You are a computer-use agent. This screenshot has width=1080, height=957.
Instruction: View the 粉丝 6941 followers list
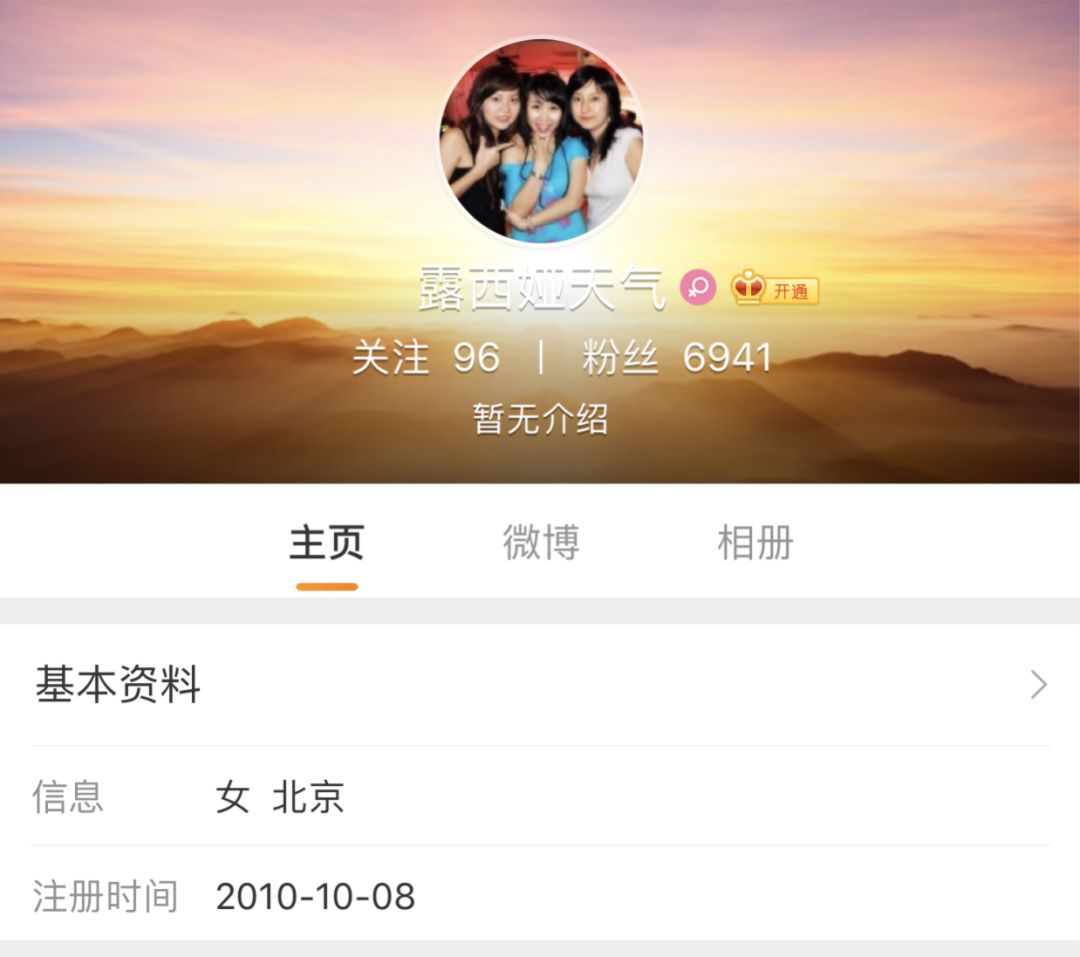click(x=677, y=358)
